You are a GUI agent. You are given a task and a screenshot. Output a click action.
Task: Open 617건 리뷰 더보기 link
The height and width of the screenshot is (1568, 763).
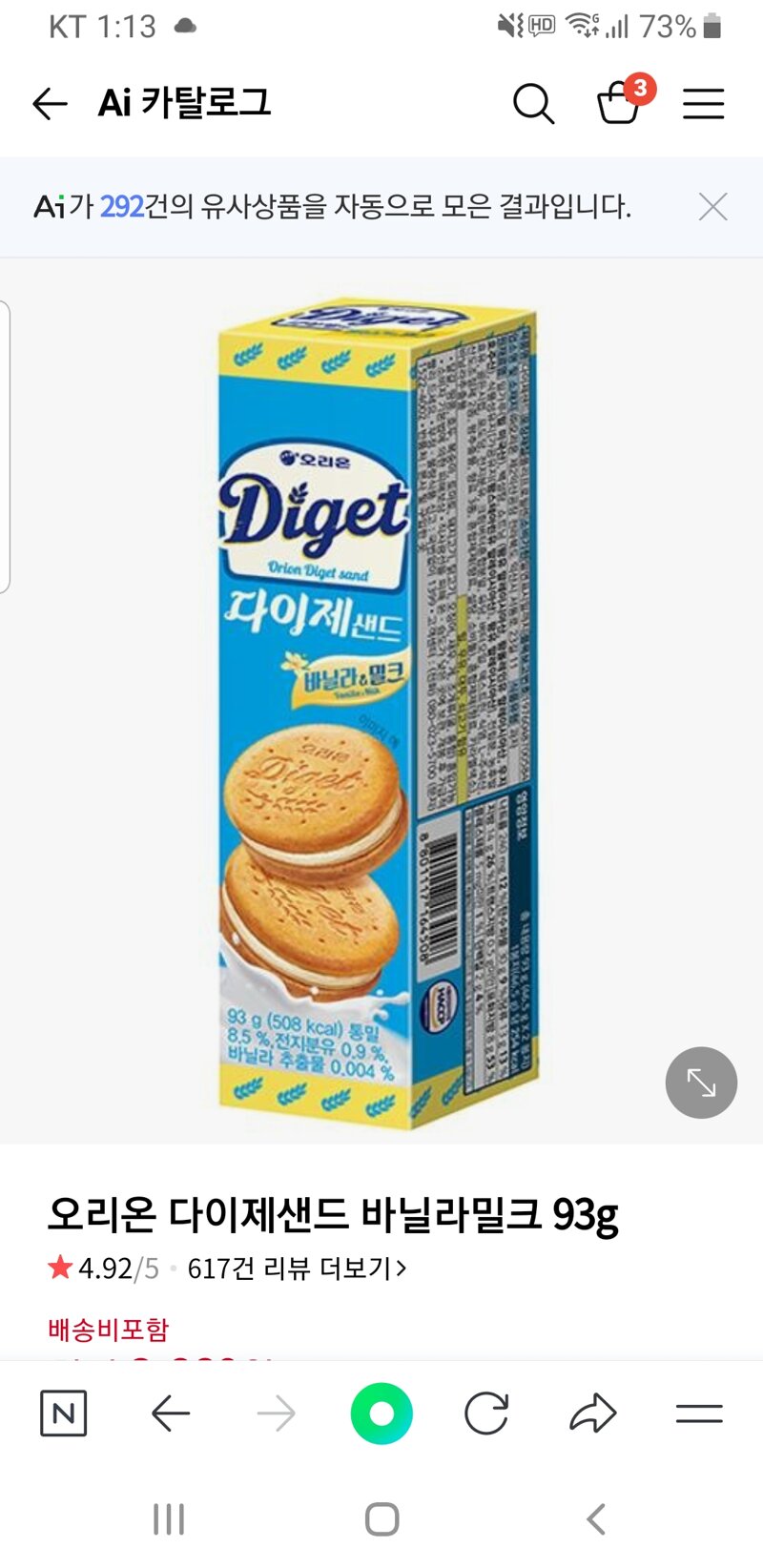pos(297,1268)
